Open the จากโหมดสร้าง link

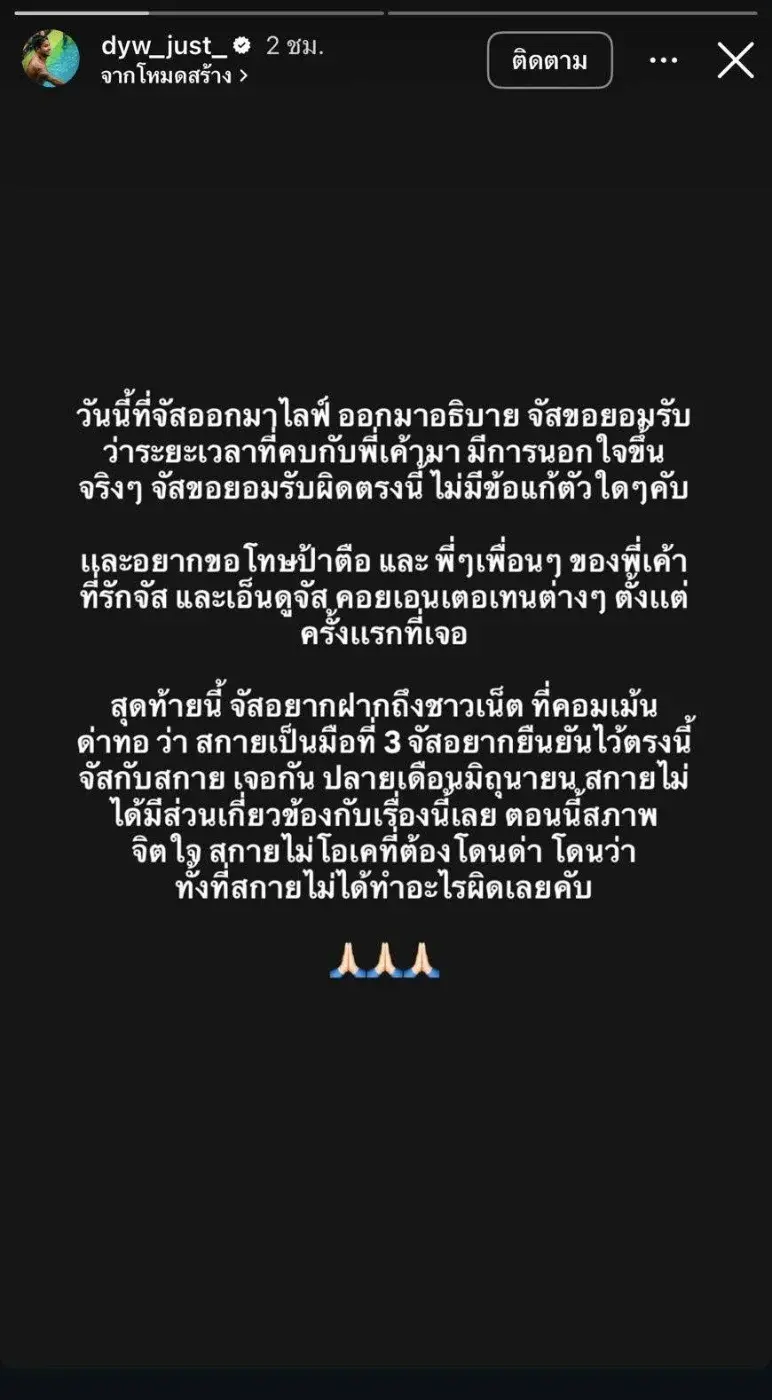pos(174,75)
